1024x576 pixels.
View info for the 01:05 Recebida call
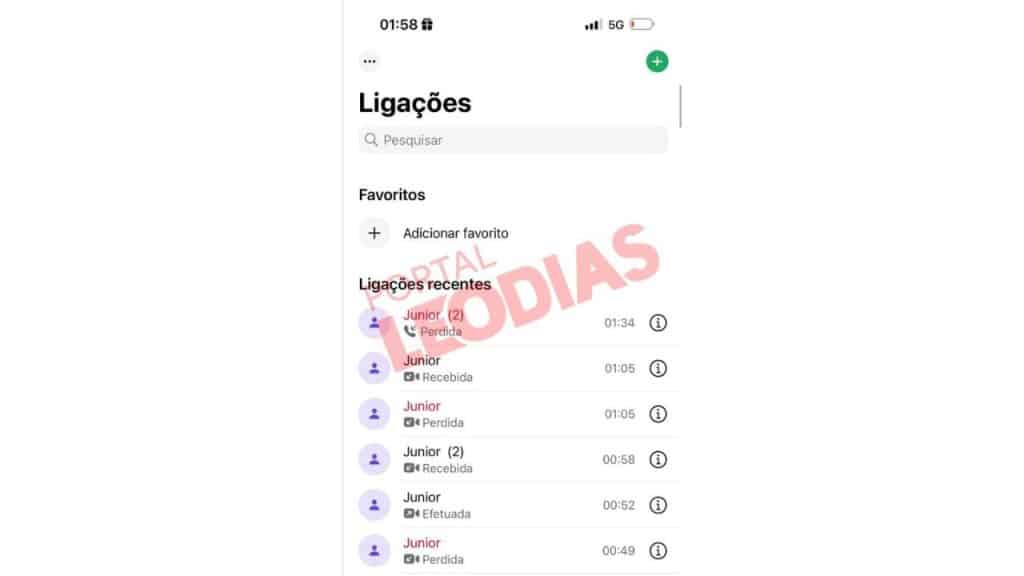658,368
